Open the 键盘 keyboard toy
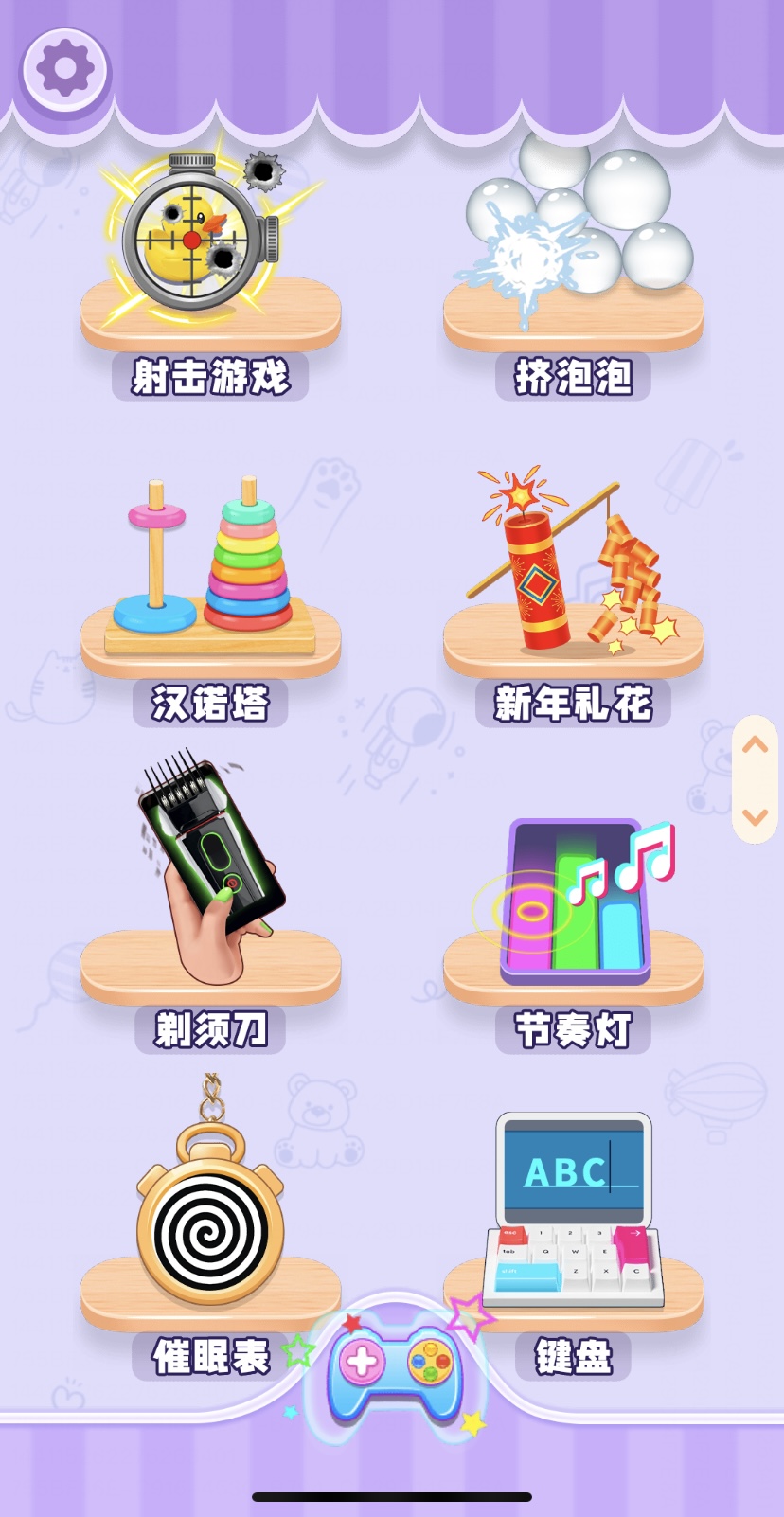The width and height of the screenshot is (784, 1517). click(x=573, y=1222)
